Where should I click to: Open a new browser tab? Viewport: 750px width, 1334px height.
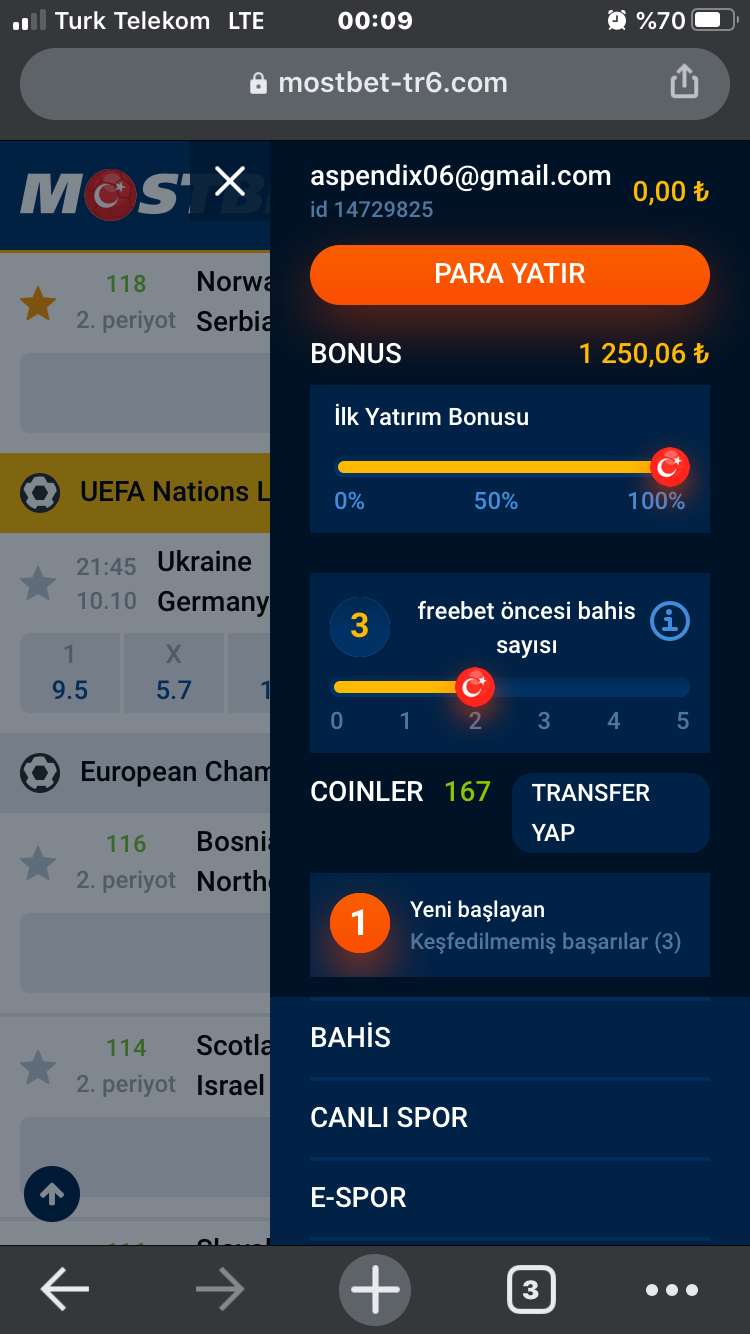[x=375, y=1290]
